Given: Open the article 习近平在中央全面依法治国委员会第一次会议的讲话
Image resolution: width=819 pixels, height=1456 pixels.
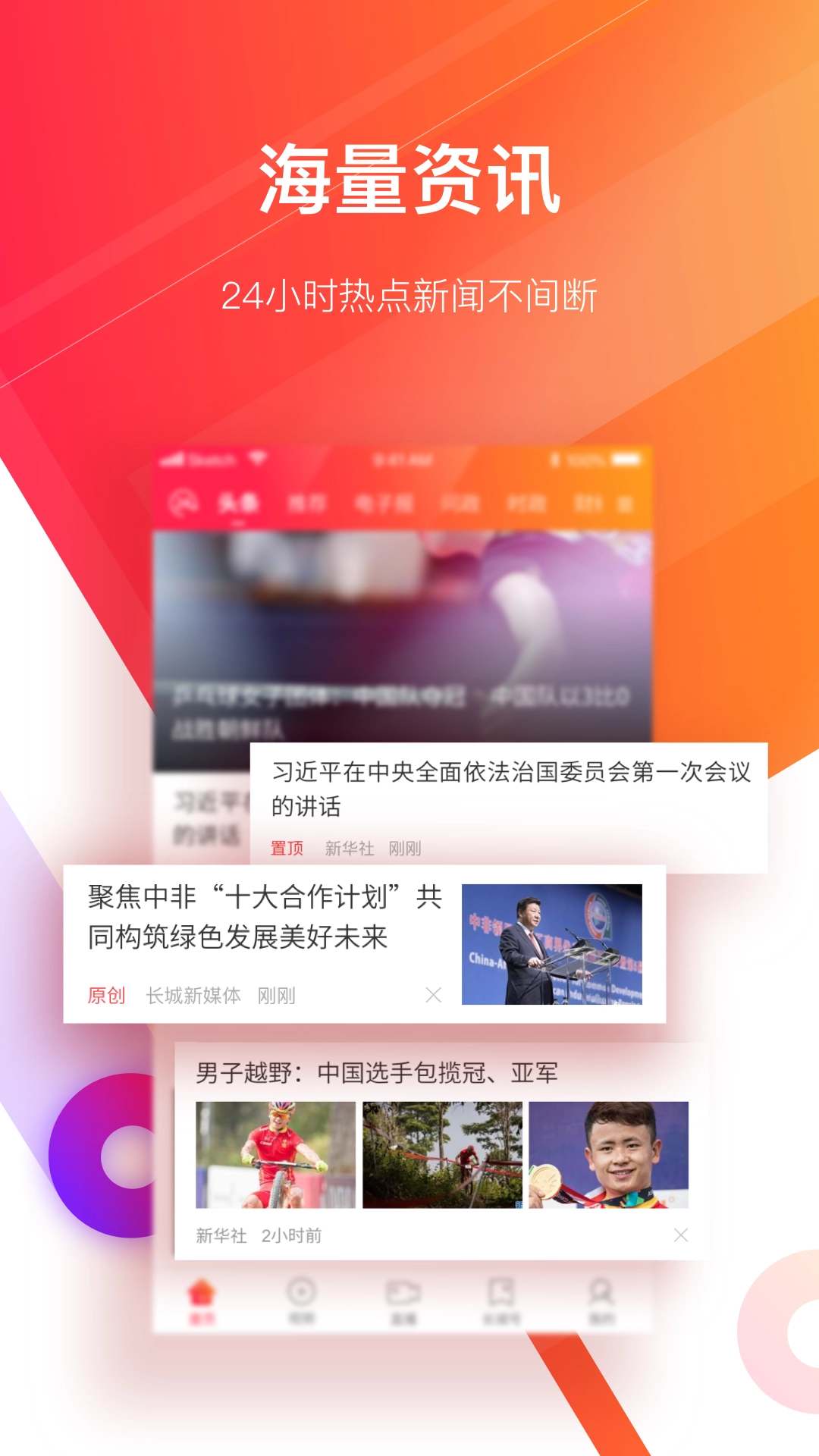Looking at the screenshot, I should tap(513, 789).
